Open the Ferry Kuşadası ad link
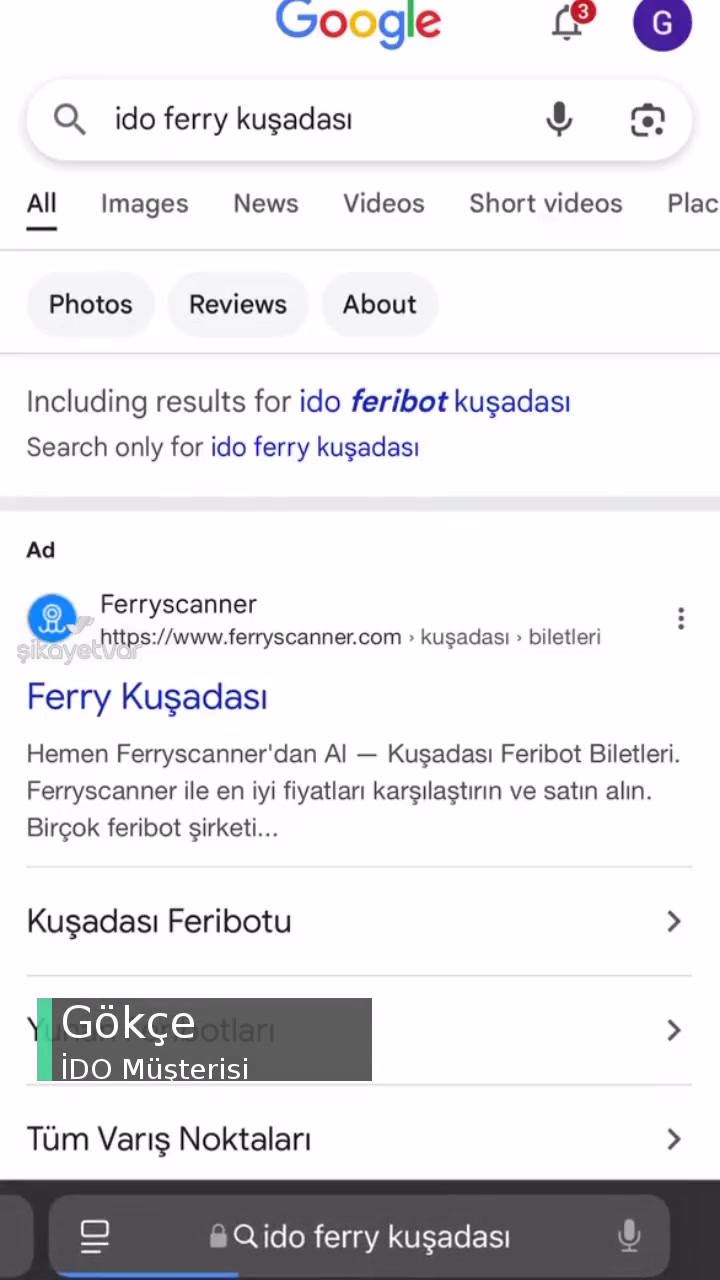Image resolution: width=720 pixels, height=1280 pixels. 146,697
